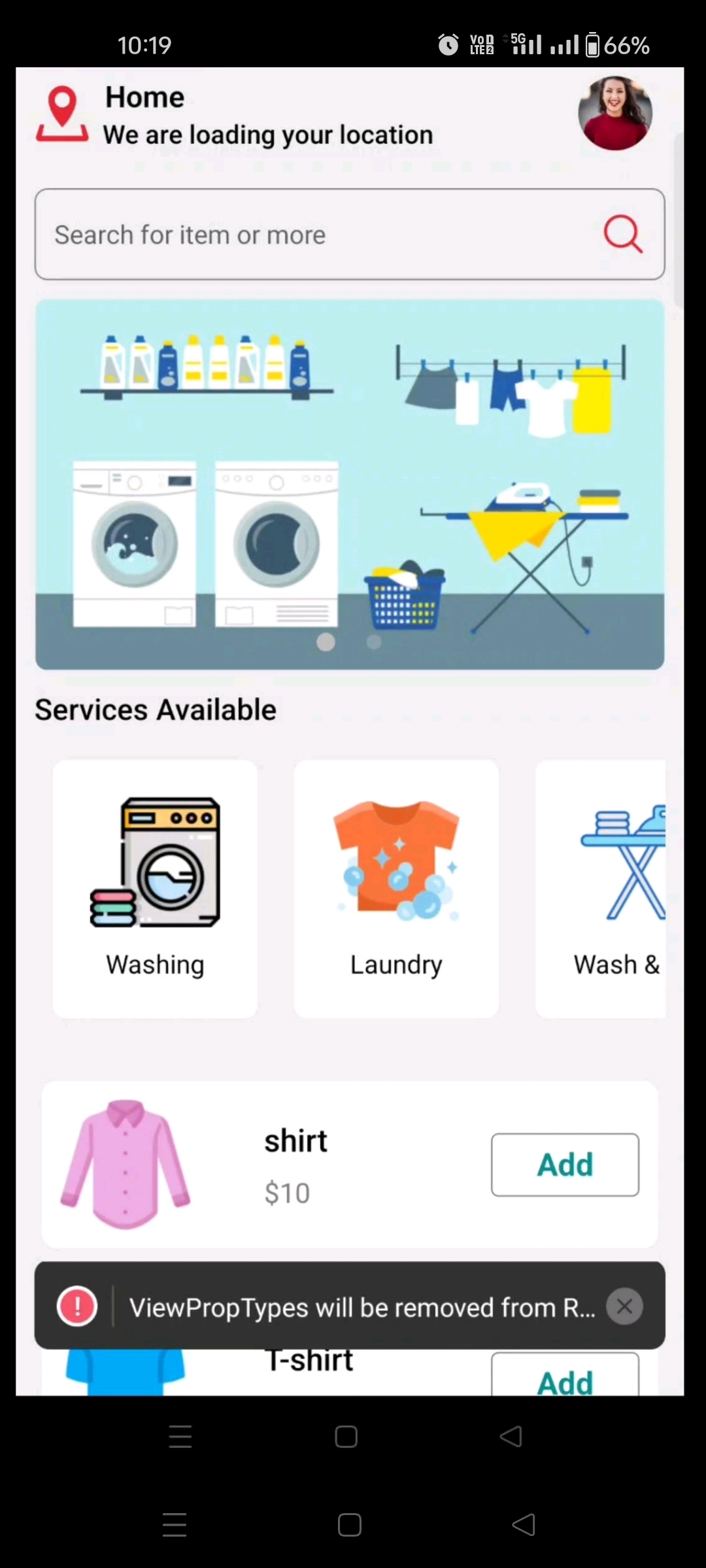
Task: Open the profile picture avatar
Action: [x=614, y=114]
